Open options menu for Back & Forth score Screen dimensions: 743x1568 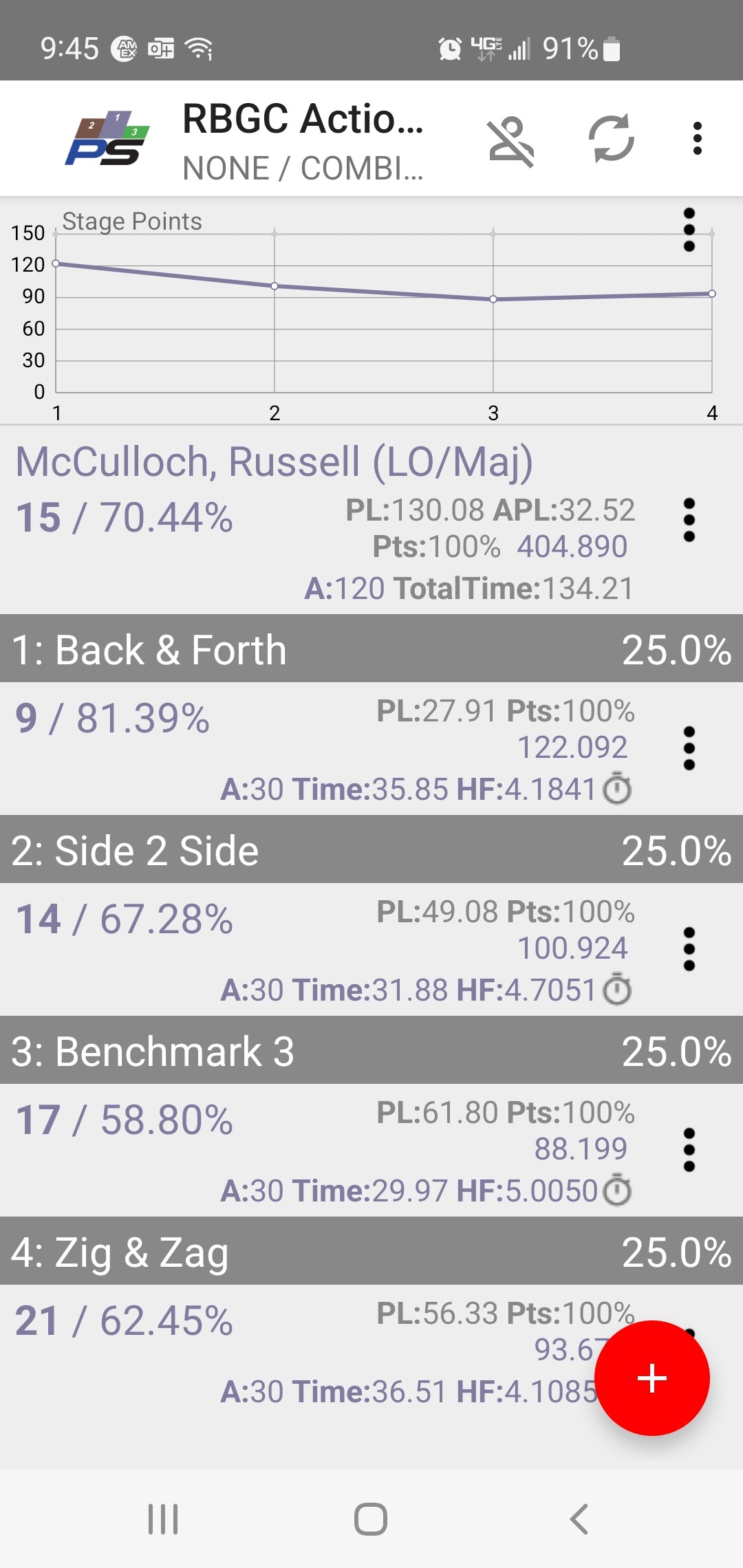689,748
